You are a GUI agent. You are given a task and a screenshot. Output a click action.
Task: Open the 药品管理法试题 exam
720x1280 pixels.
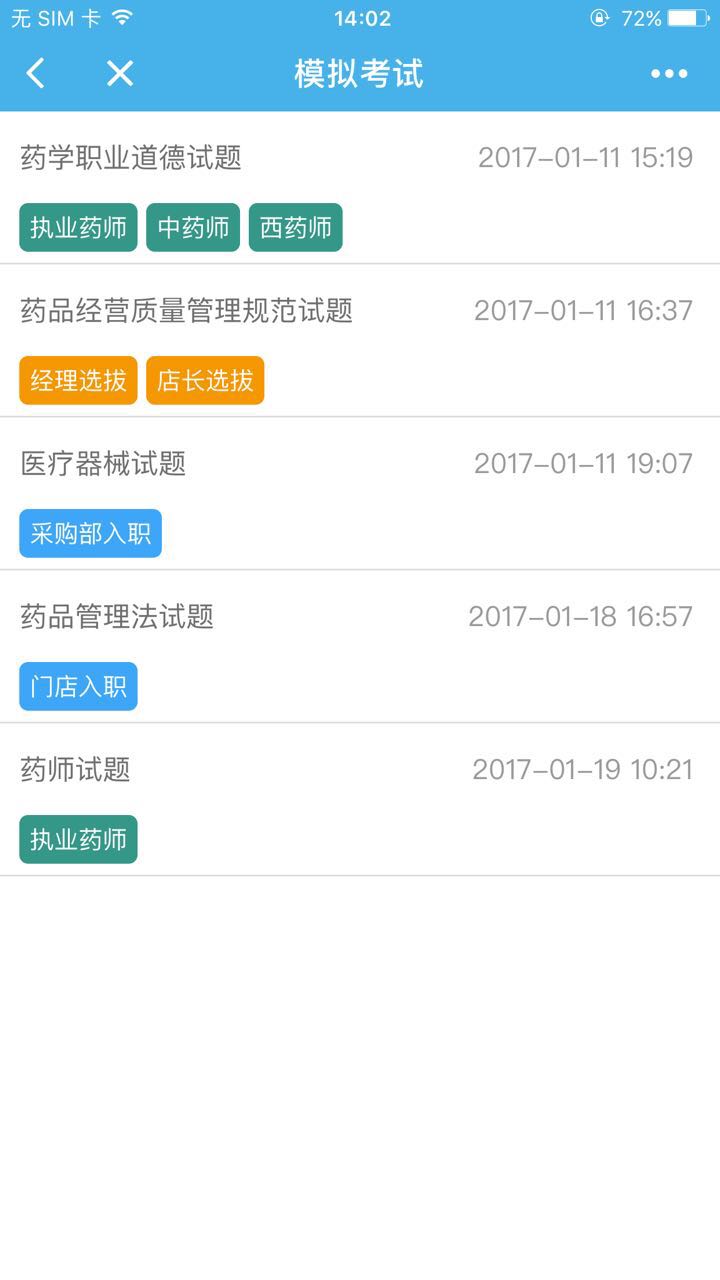pos(117,617)
